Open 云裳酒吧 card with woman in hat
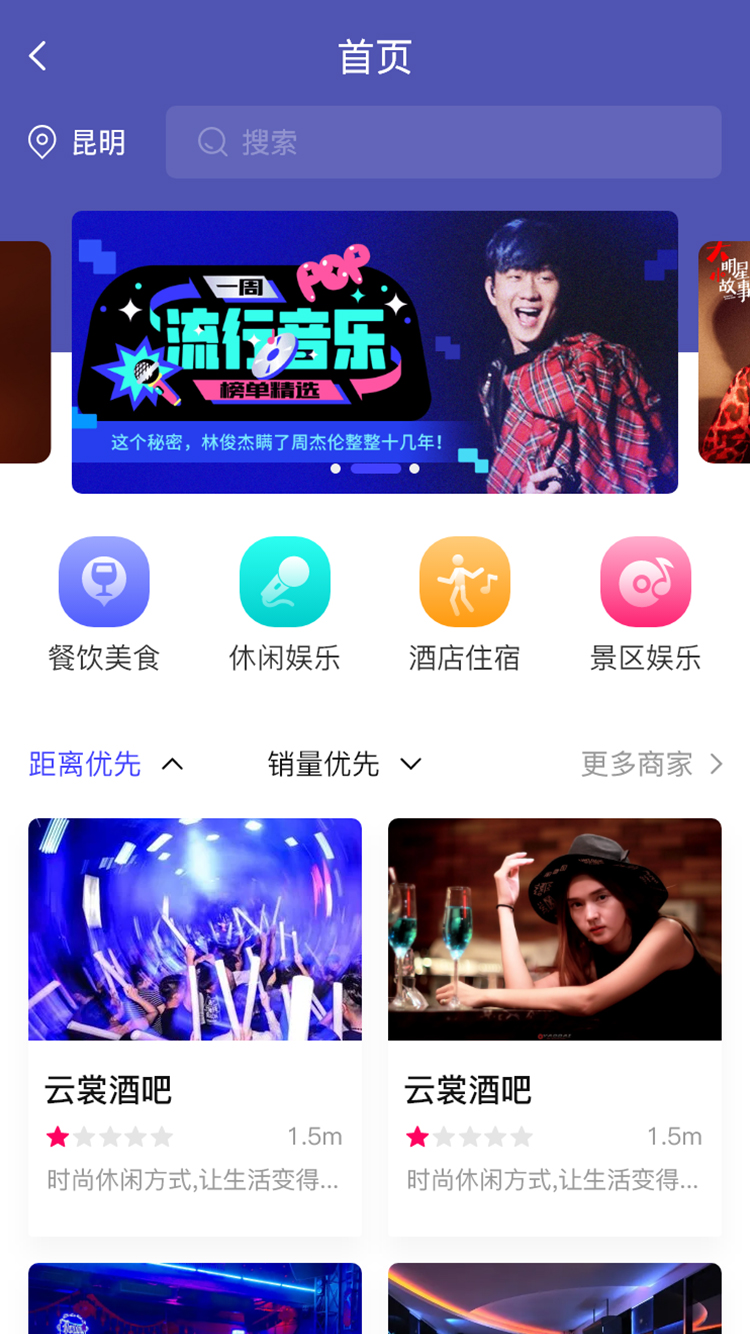 click(554, 1025)
